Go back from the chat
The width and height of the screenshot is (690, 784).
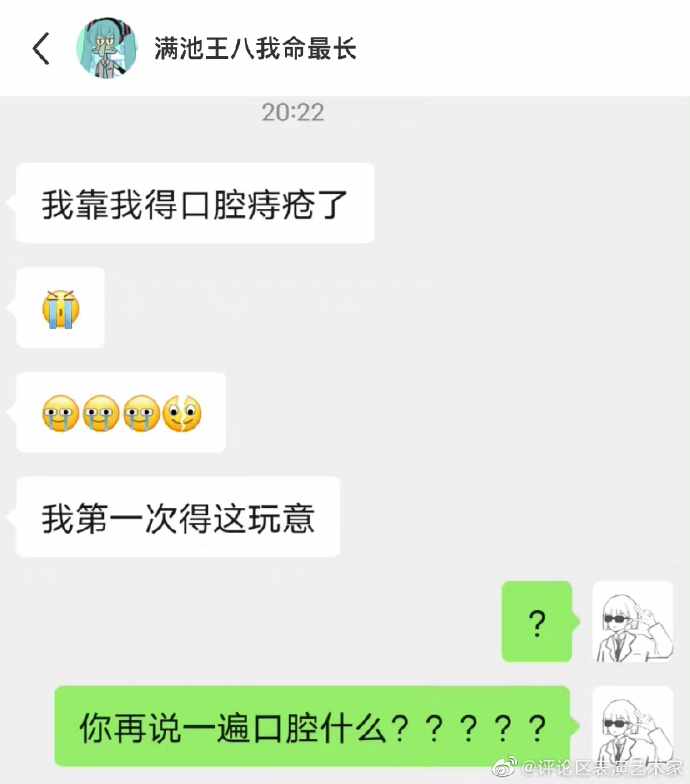tap(41, 48)
